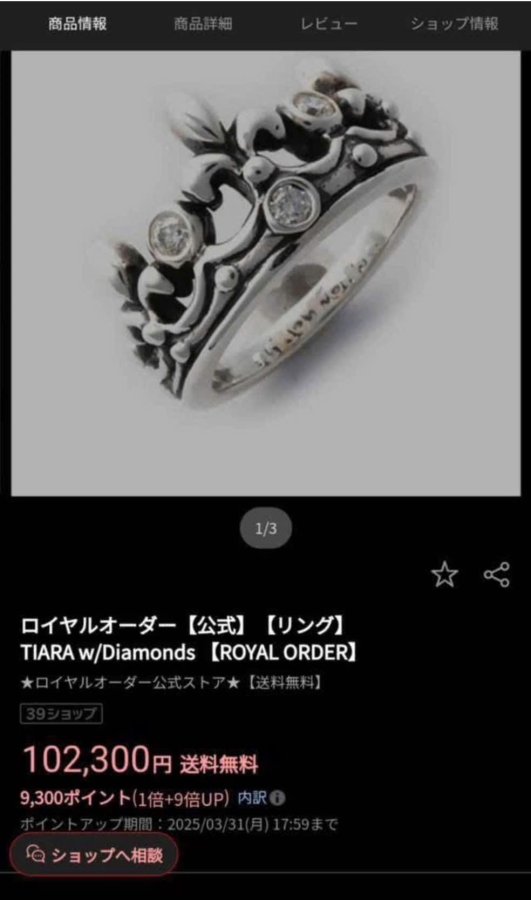The height and width of the screenshot is (900, 531).
Task: Open the ショップ情報 tab
Action: [x=454, y=24]
